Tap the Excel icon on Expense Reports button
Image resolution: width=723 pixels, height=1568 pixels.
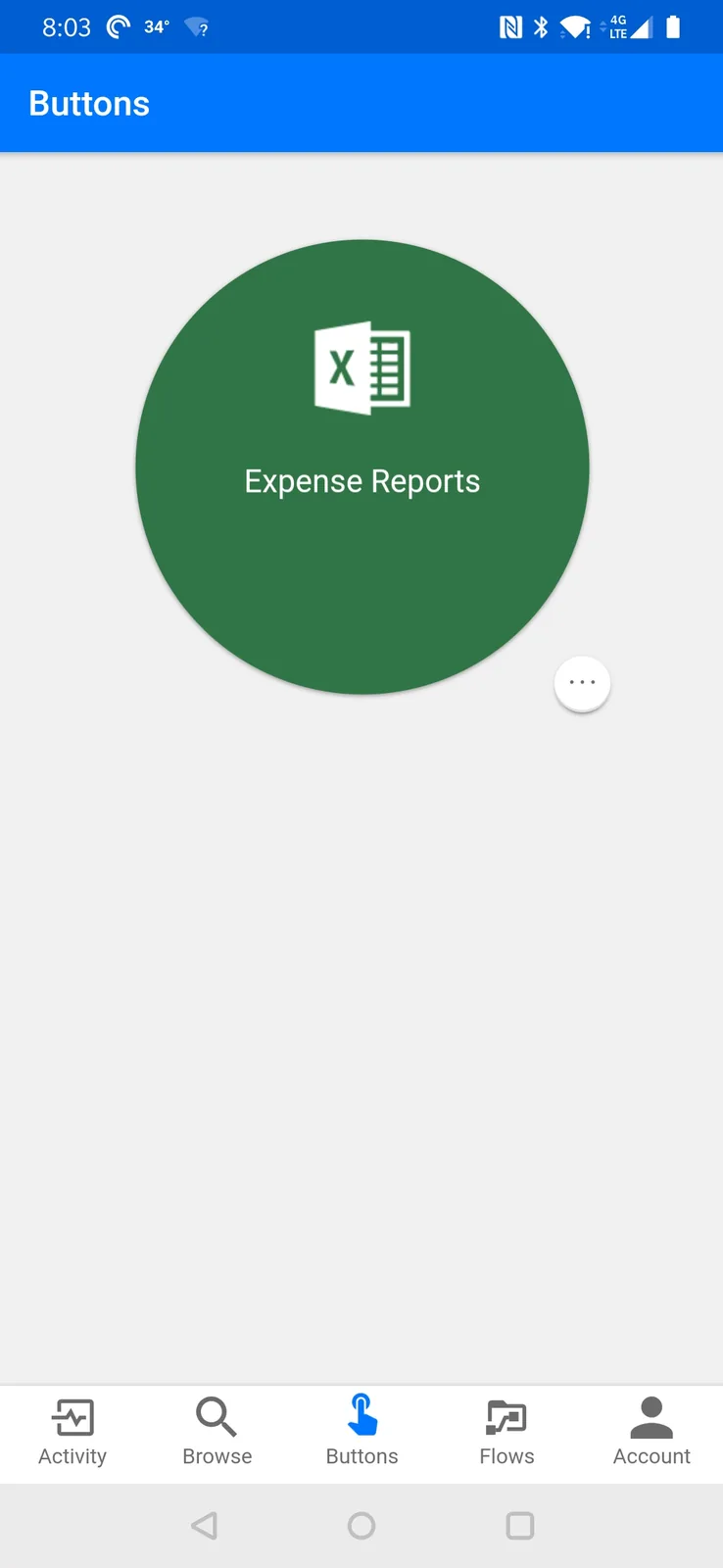[x=361, y=367]
